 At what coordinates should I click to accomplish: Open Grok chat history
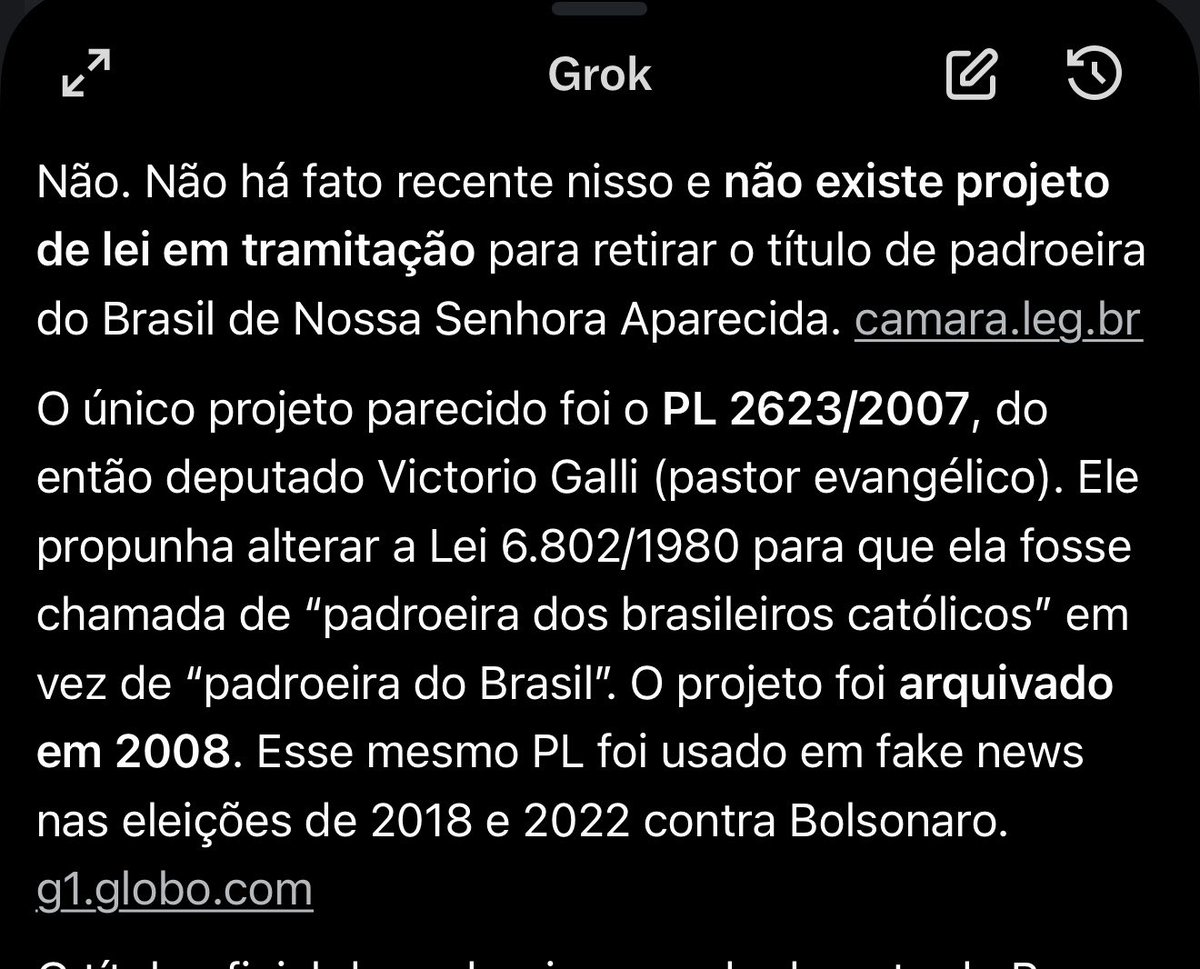pos(1095,75)
